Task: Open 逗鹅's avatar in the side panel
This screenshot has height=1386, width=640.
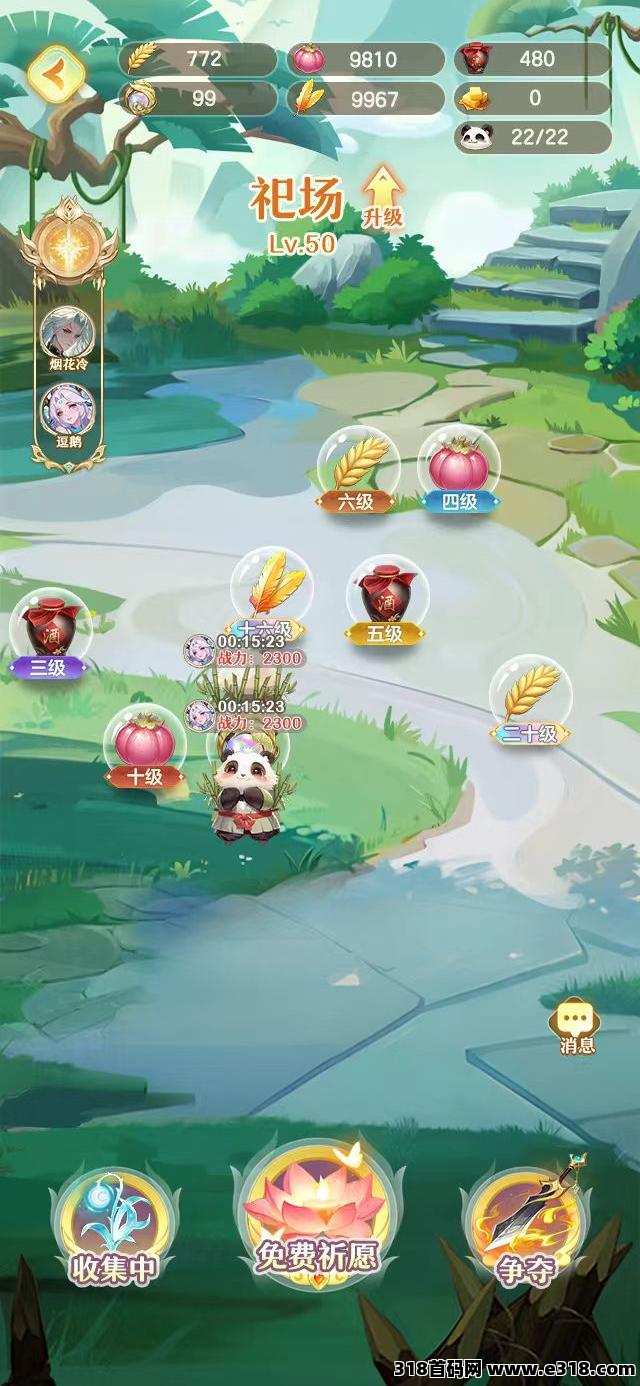Action: coord(68,418)
